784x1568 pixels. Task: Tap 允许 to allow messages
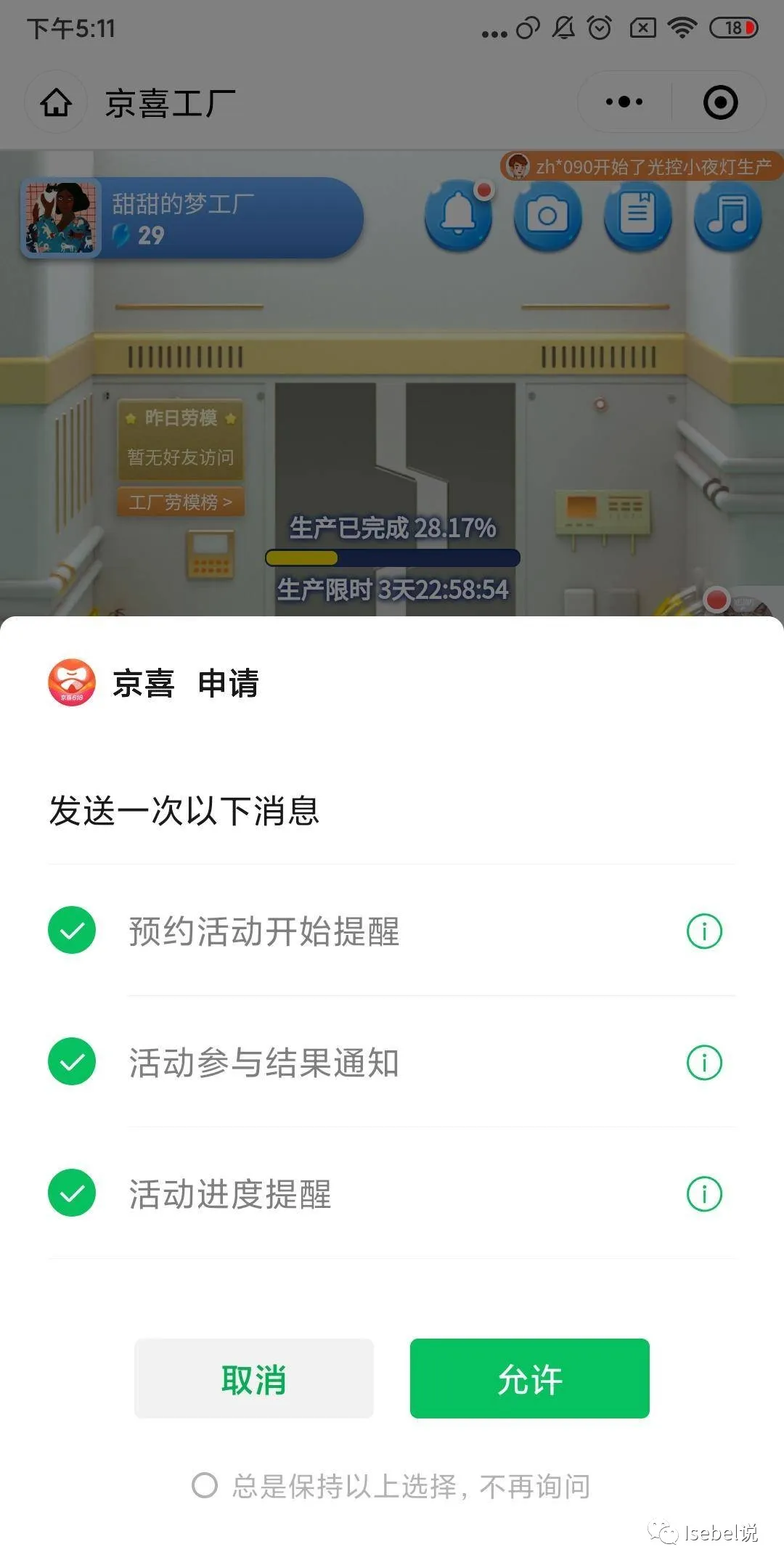pos(529,1379)
